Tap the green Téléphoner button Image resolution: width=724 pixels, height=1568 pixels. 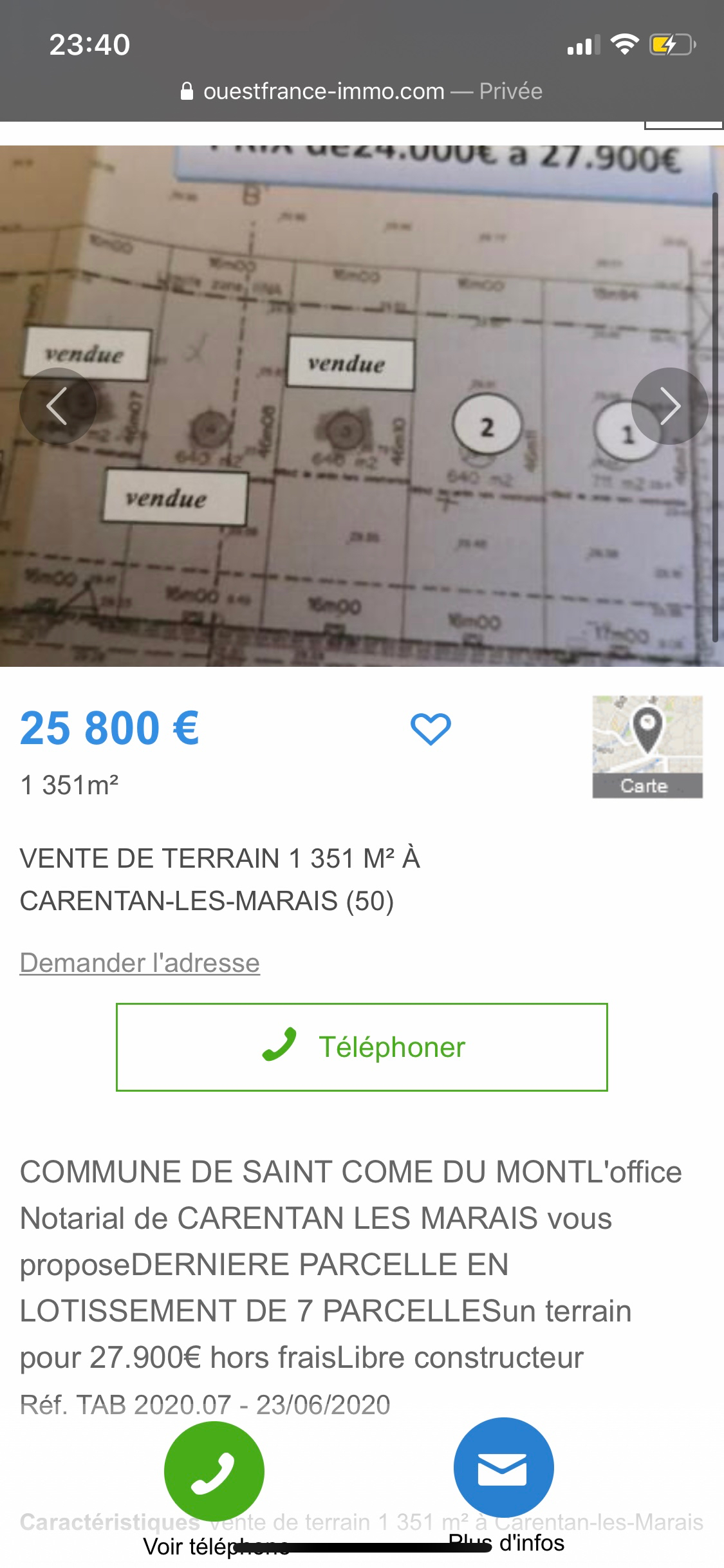[362, 1047]
